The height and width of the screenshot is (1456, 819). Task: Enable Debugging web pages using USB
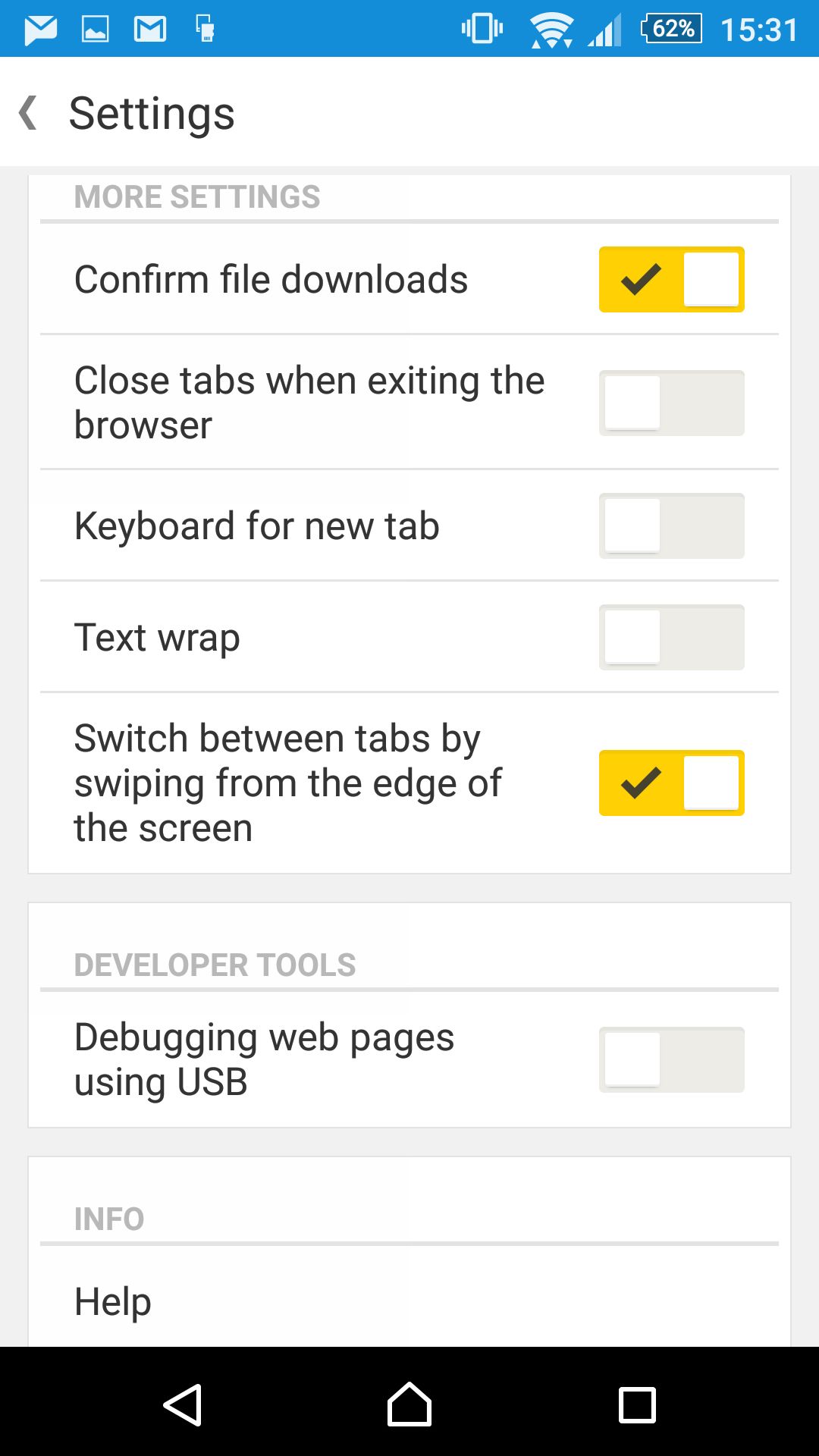pyautogui.click(x=671, y=1059)
